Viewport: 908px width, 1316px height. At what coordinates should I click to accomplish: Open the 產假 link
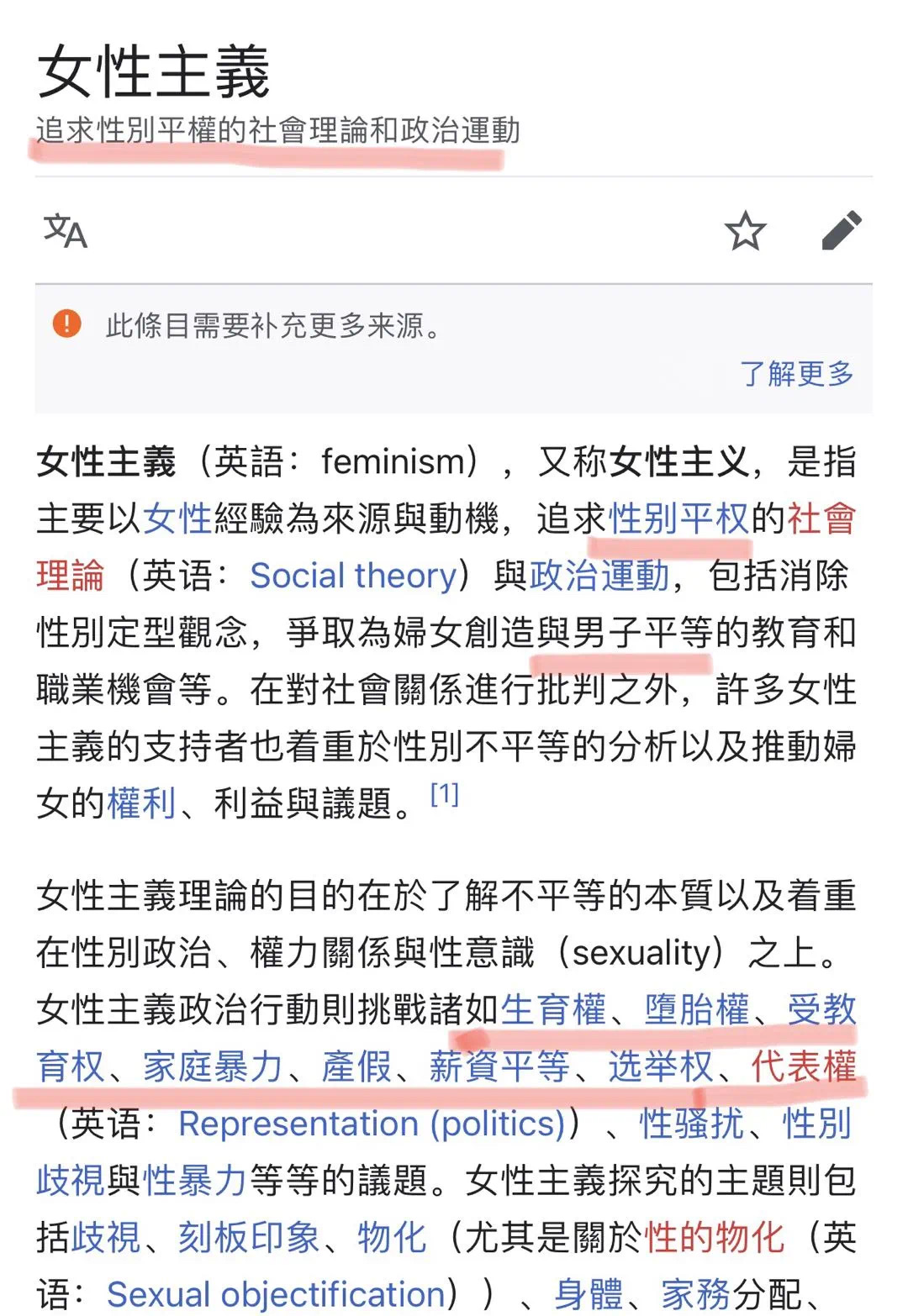[356, 1066]
